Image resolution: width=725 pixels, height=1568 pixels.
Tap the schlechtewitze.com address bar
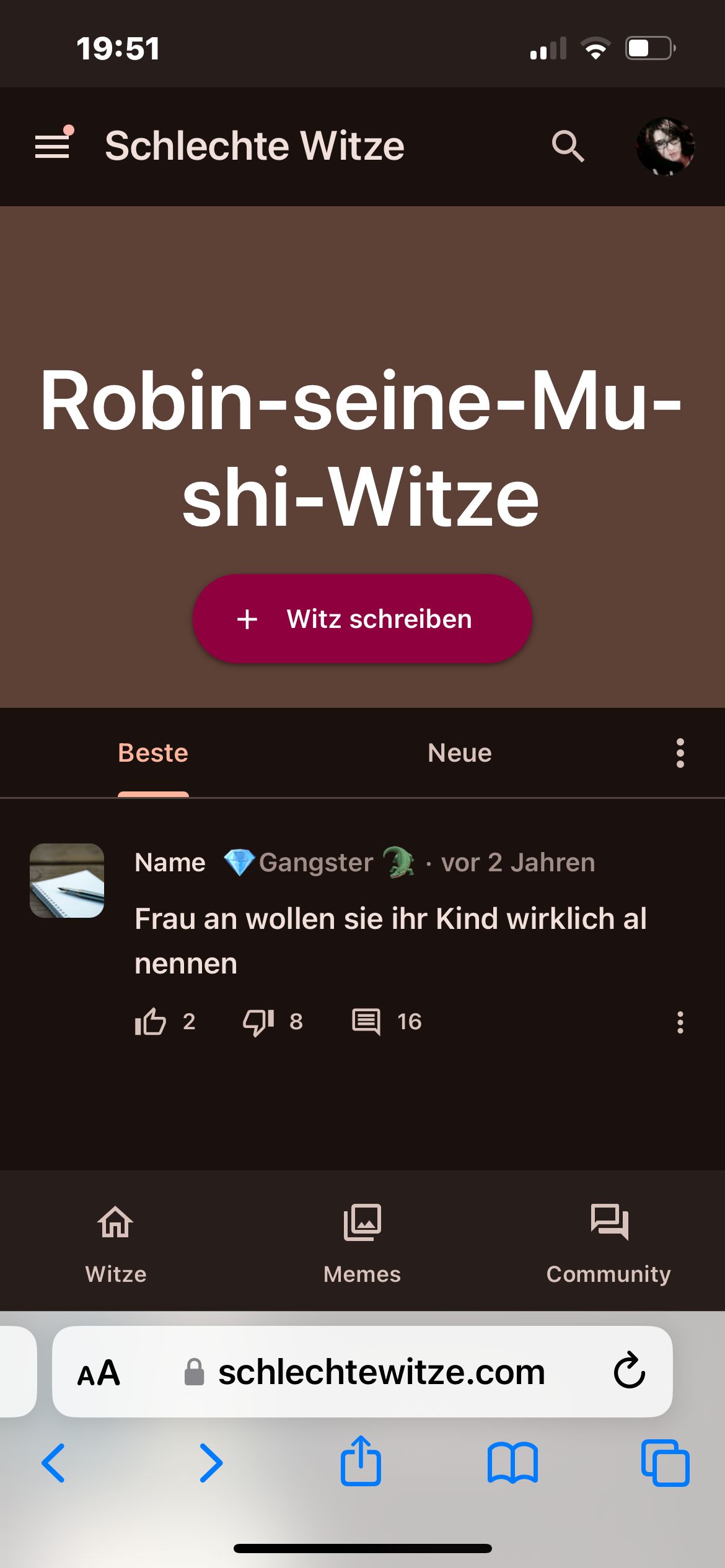click(x=380, y=1372)
